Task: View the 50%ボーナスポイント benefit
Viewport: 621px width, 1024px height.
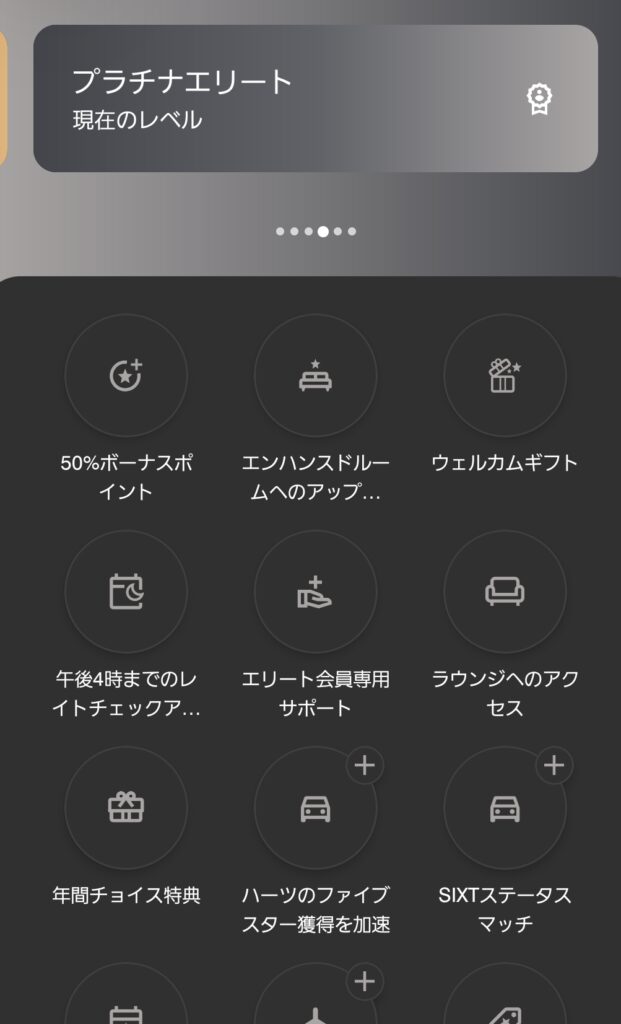Action: point(126,376)
